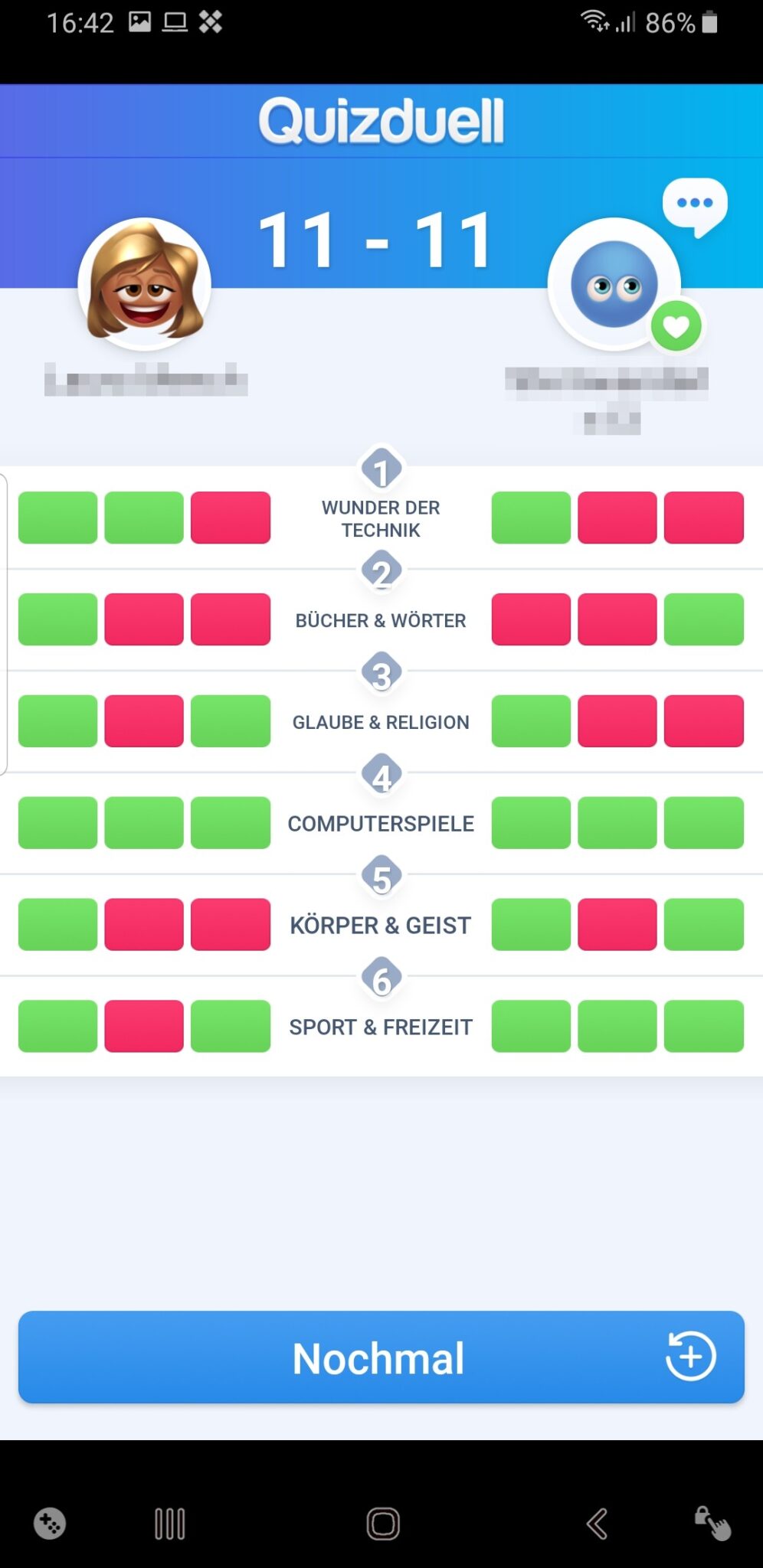Go back with the system back button
This screenshot has height=1568, width=763.
(x=597, y=1524)
